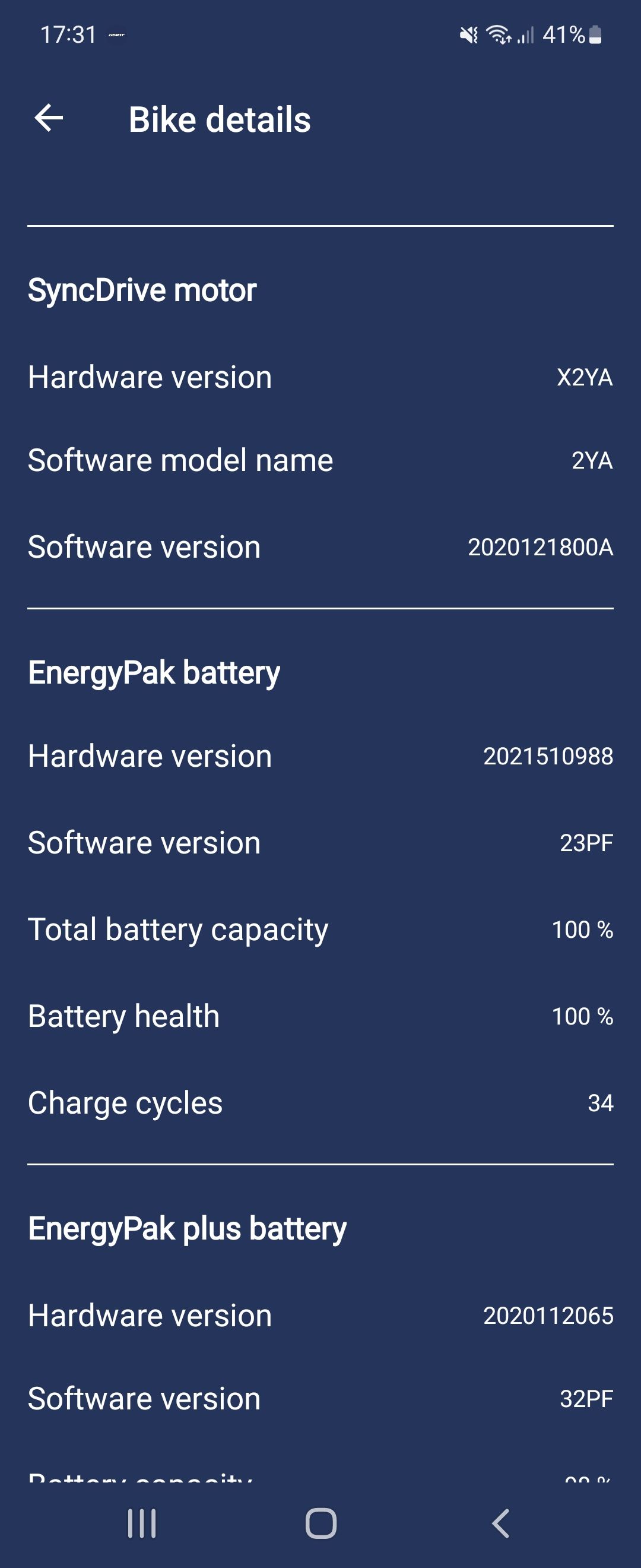Viewport: 641px width, 1568px height.
Task: Tap the system home button
Action: pos(320,1523)
